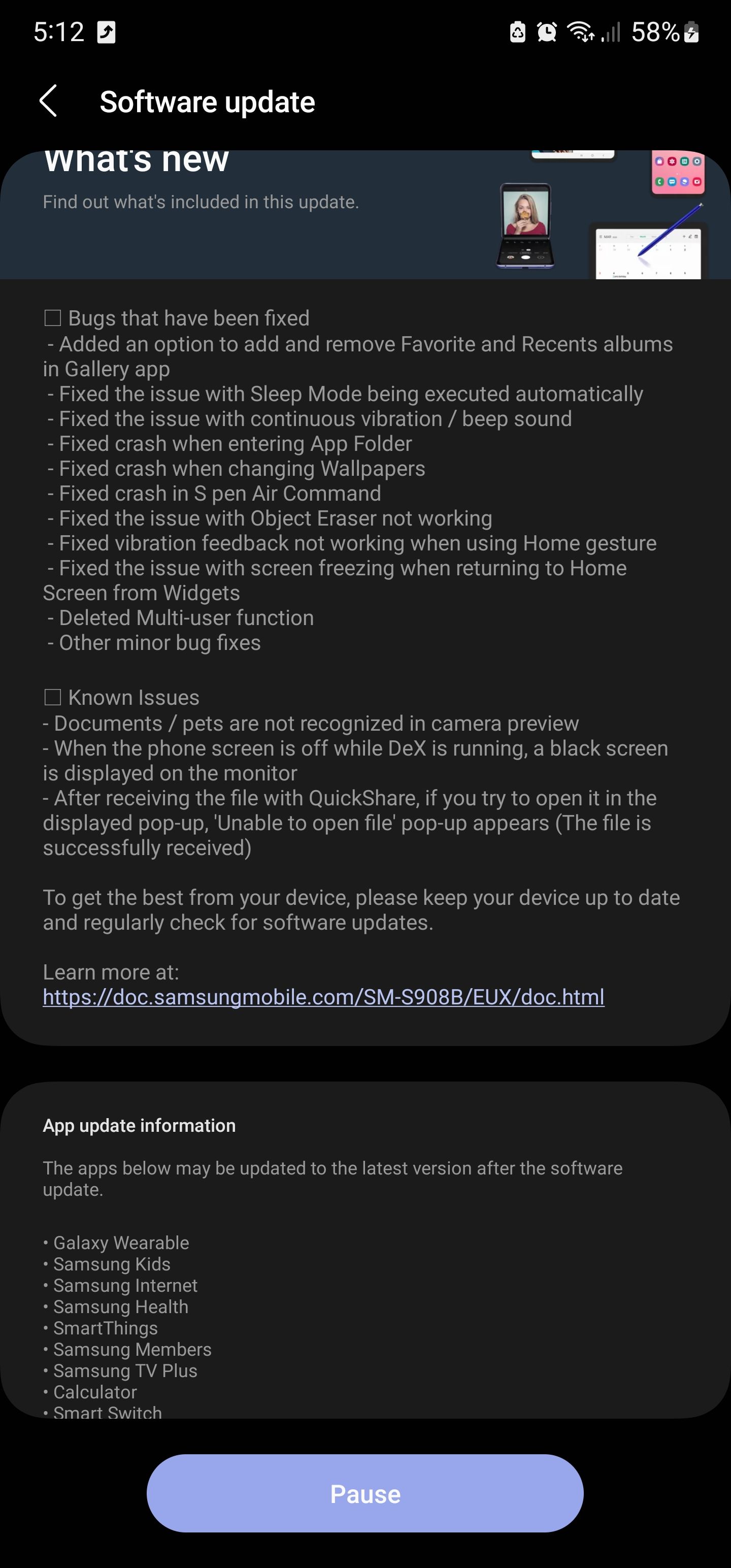Tap the cellular signal bars icon
The image size is (731, 1568).
click(611, 34)
